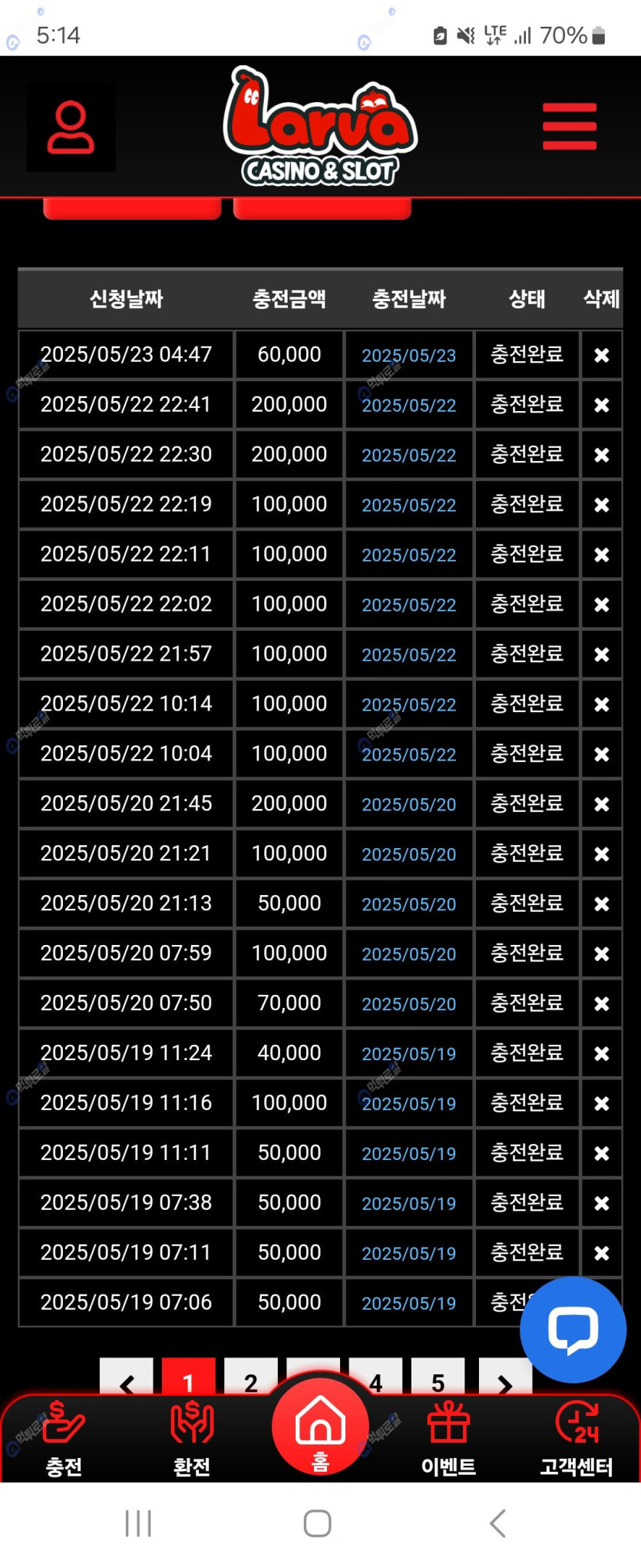Open the 고객센터 tab
The width and height of the screenshot is (641, 1568).
[x=576, y=1438]
